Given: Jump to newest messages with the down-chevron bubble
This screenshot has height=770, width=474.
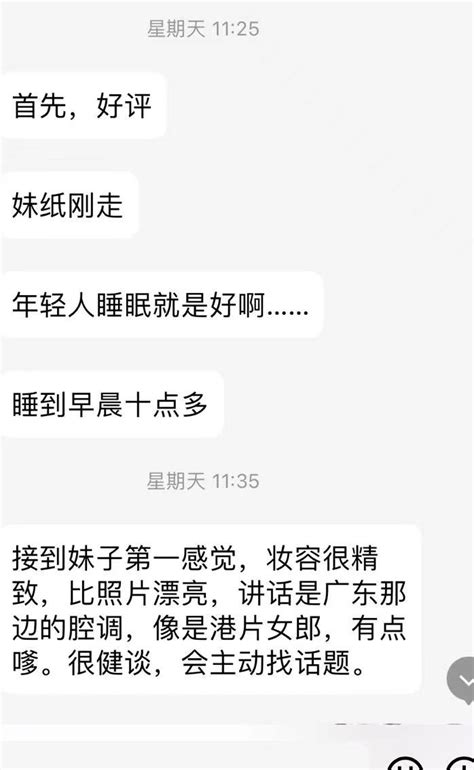Looking at the screenshot, I should pyautogui.click(x=461, y=680).
